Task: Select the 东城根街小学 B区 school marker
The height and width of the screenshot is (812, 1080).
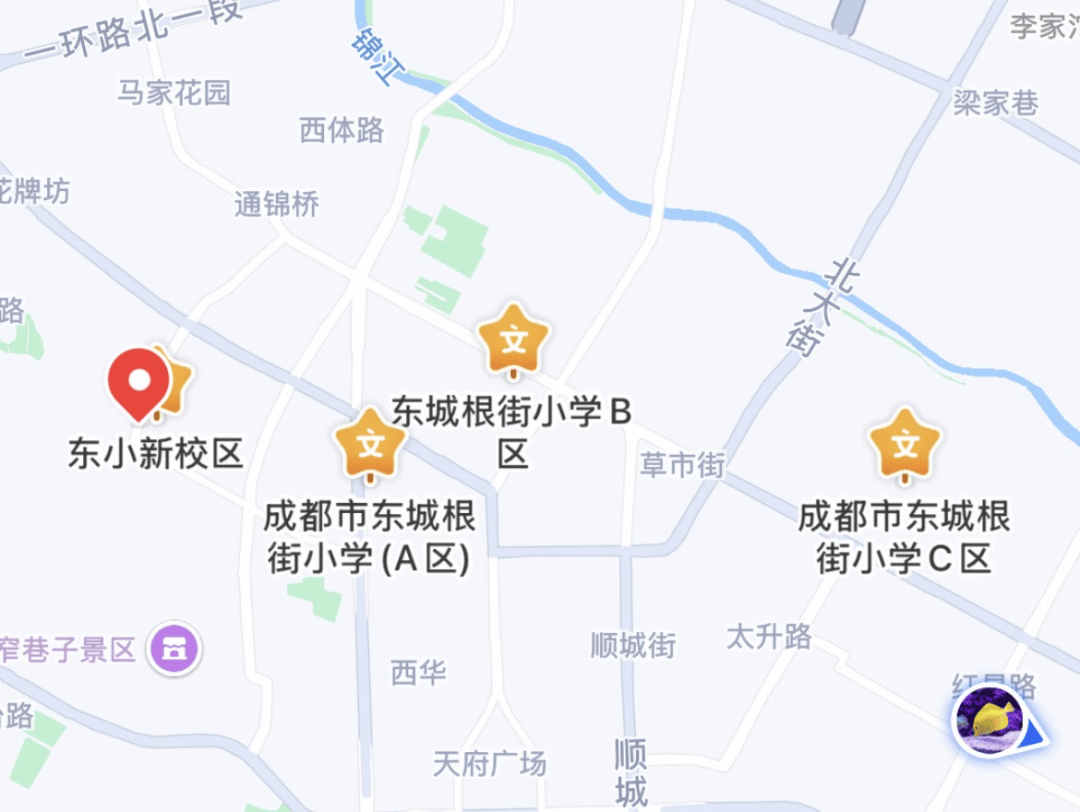Action: pos(513,340)
